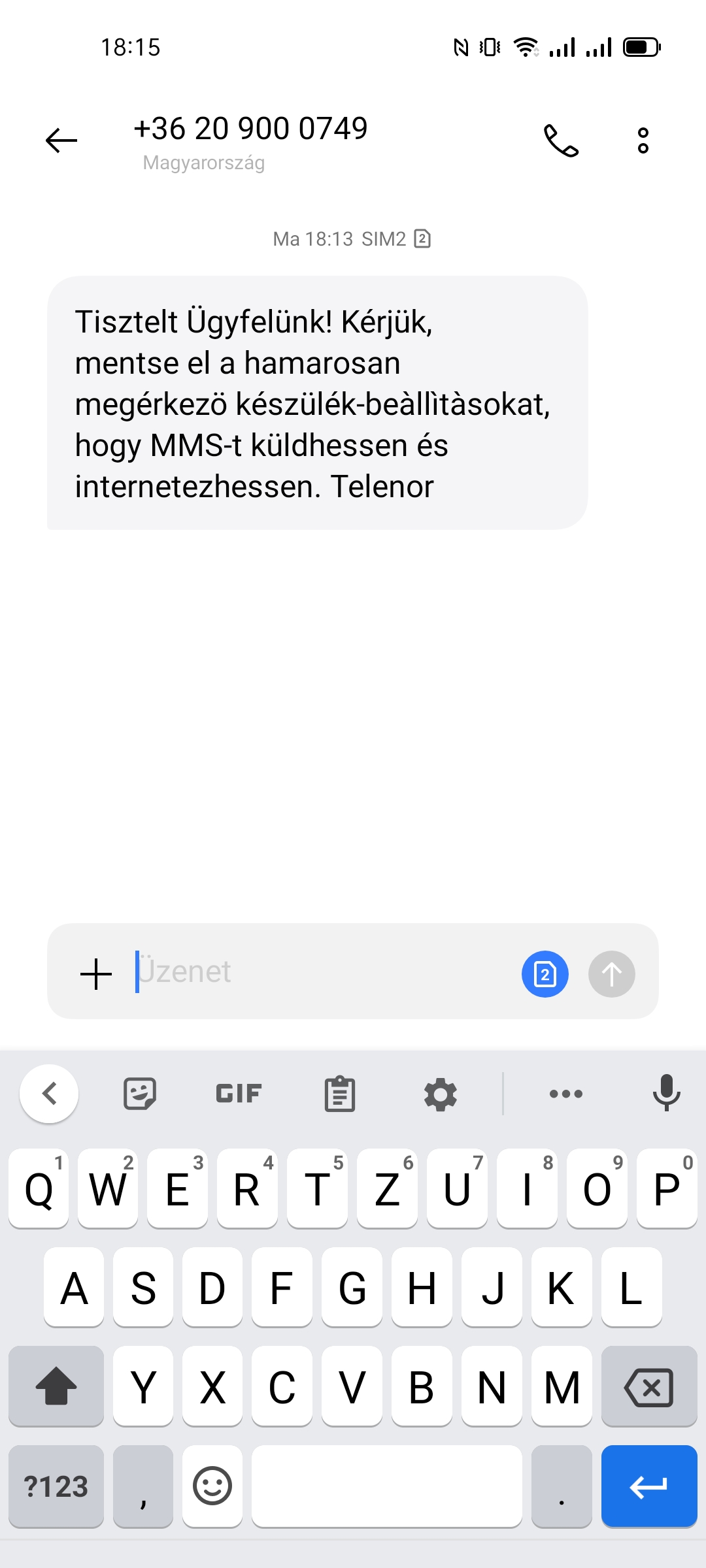Switch the SIM card selector

[x=545, y=974]
